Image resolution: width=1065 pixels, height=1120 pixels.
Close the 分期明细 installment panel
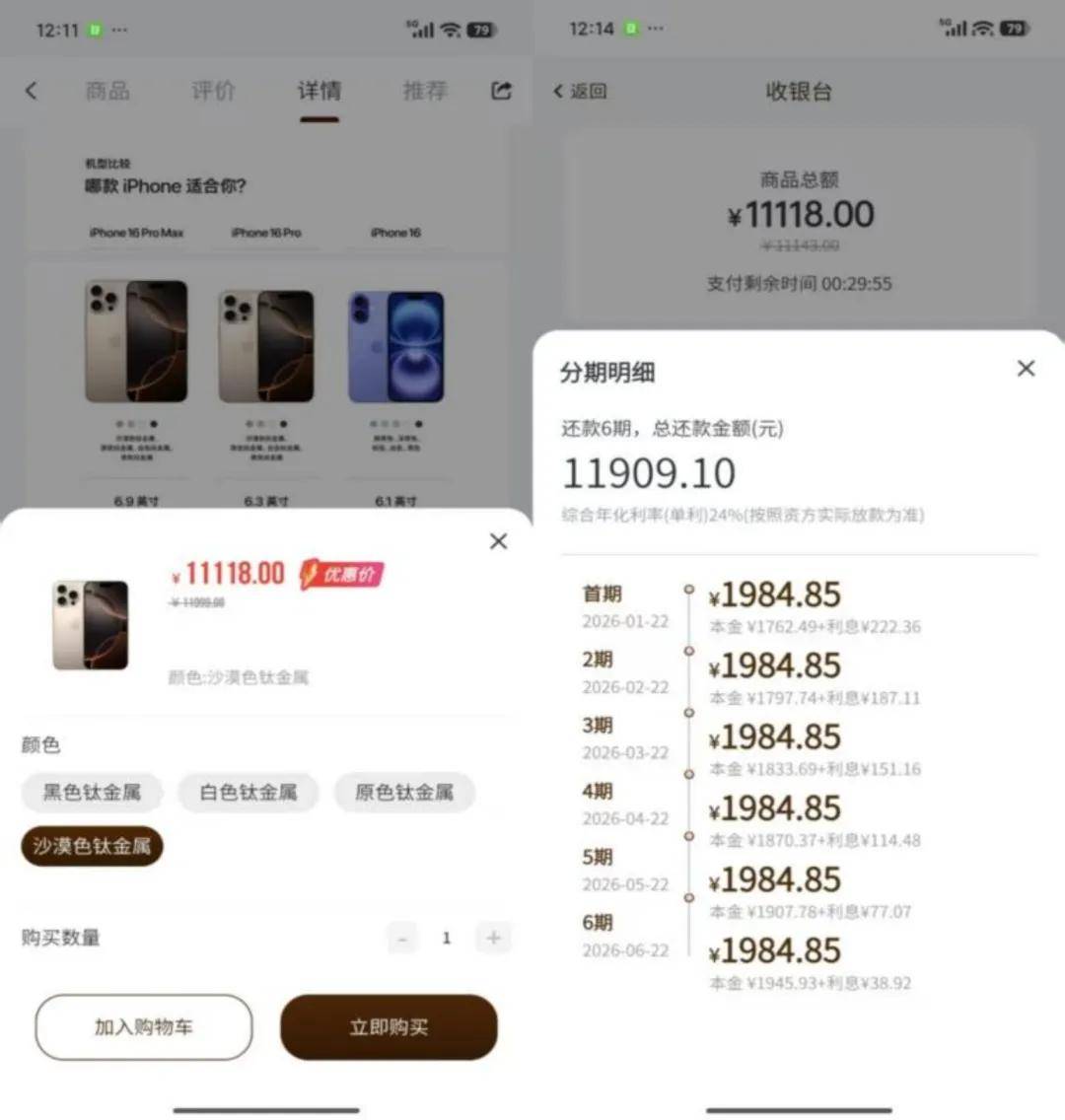point(1025,368)
